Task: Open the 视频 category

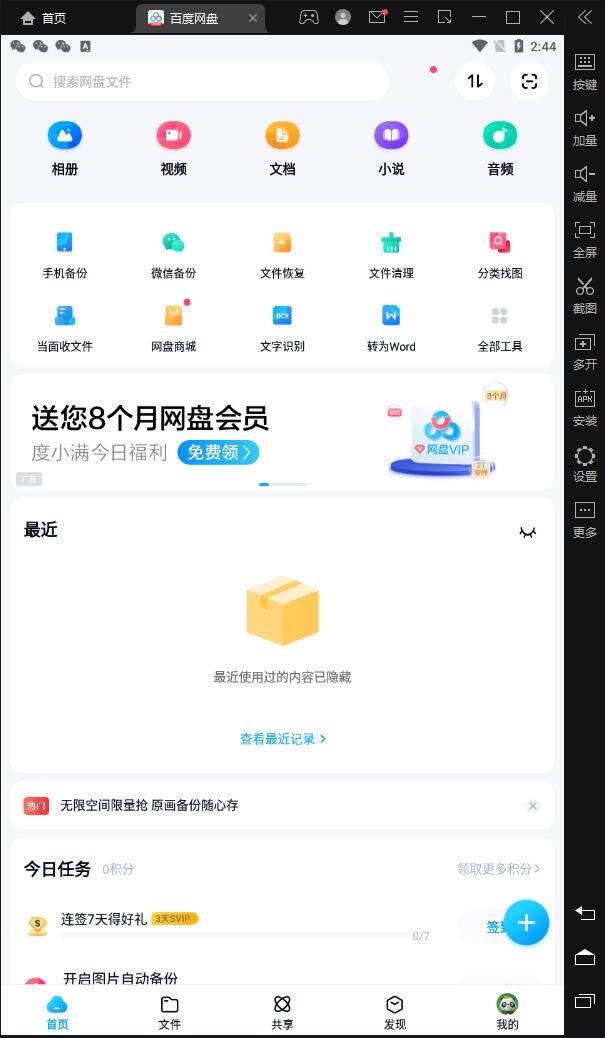Action: [174, 148]
